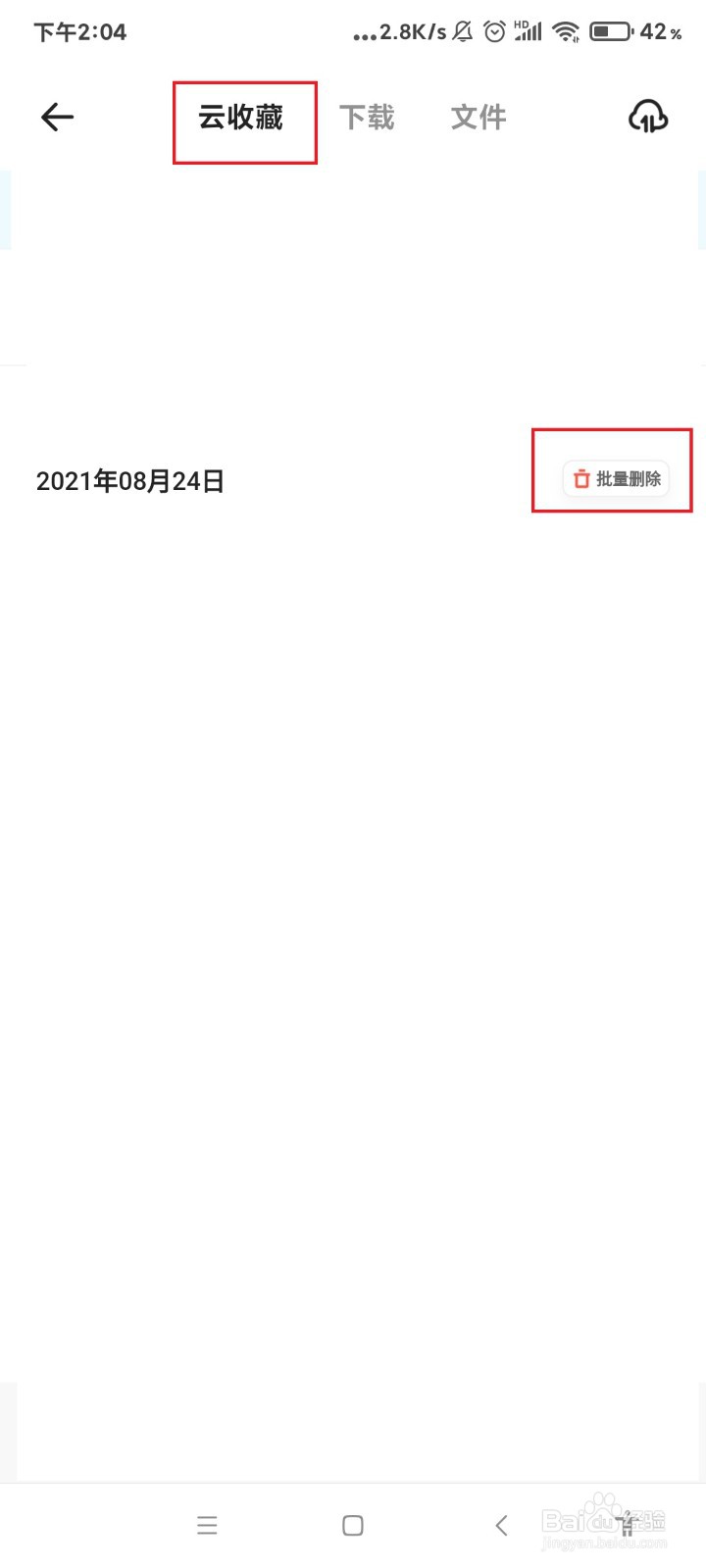Click the 批量删除 batch delete button
This screenshot has height=1568, width=706.
(x=618, y=479)
